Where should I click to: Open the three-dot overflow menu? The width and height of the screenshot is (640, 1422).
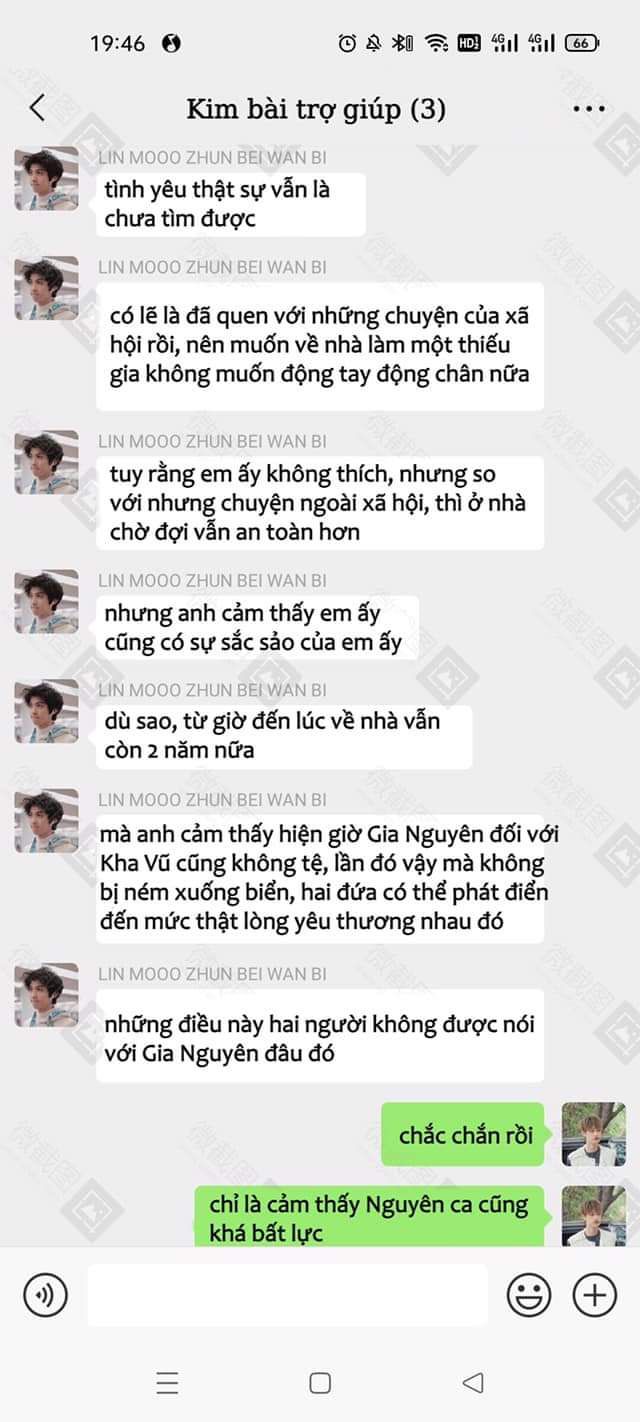pyautogui.click(x=589, y=109)
